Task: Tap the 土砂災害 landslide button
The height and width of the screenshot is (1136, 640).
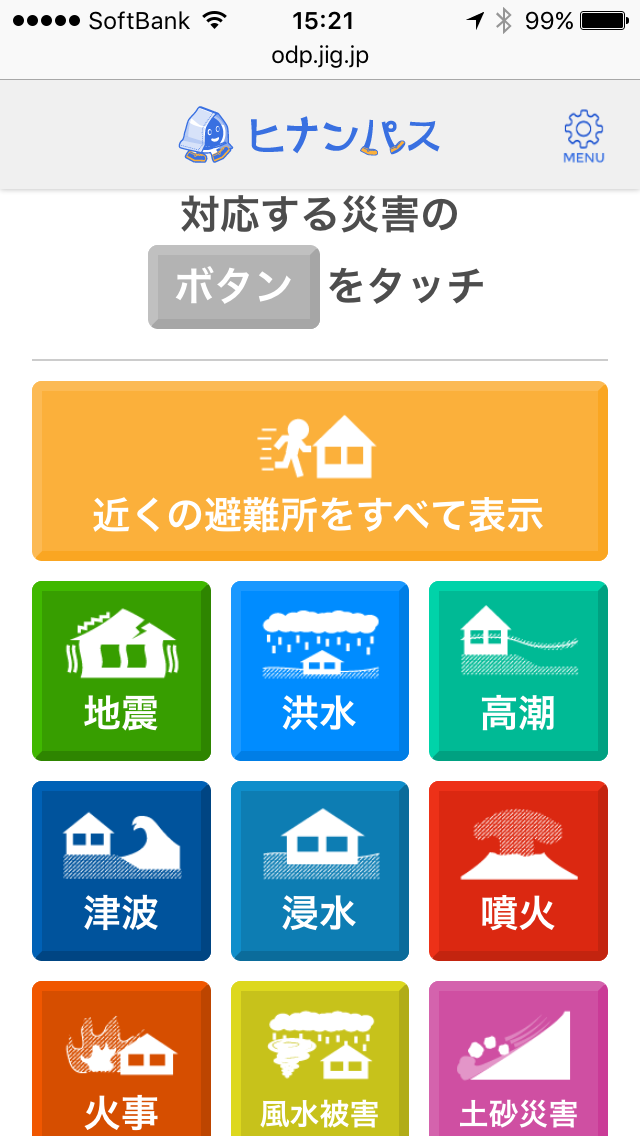Action: click(x=518, y=1058)
